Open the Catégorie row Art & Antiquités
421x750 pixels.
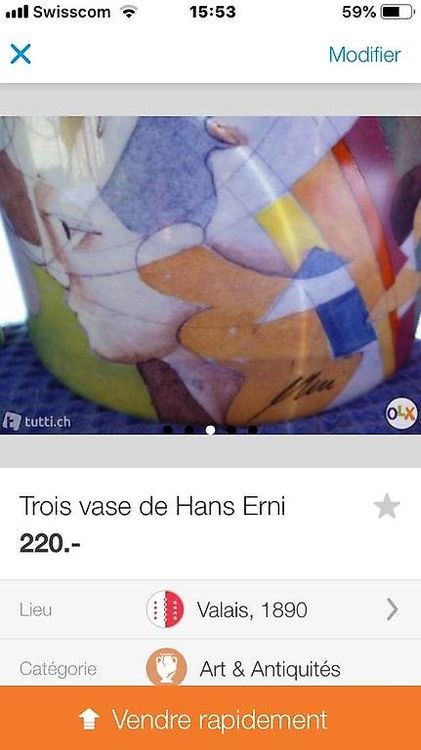[x=210, y=665]
